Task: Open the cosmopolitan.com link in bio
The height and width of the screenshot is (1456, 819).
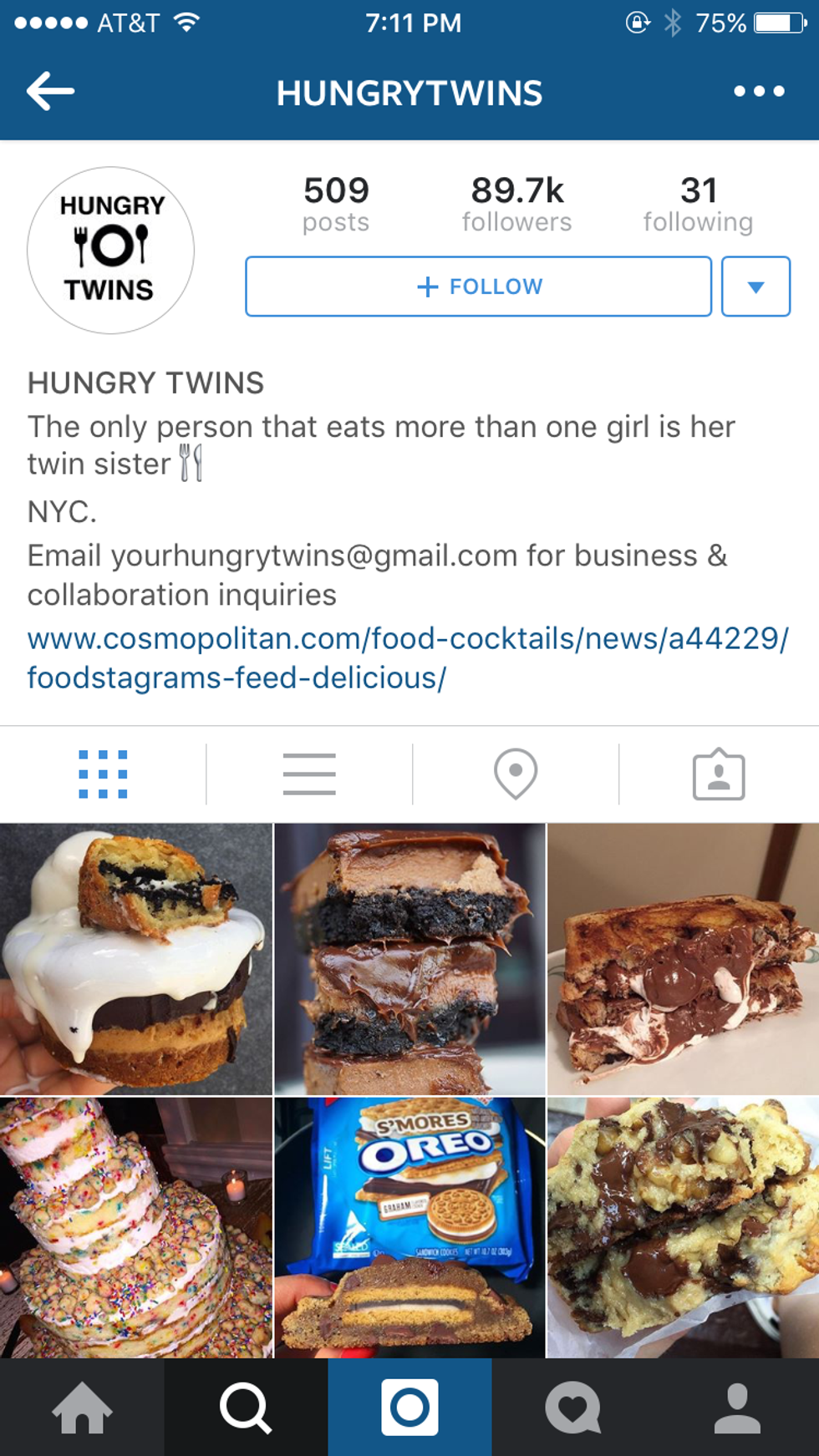Action: (407, 657)
